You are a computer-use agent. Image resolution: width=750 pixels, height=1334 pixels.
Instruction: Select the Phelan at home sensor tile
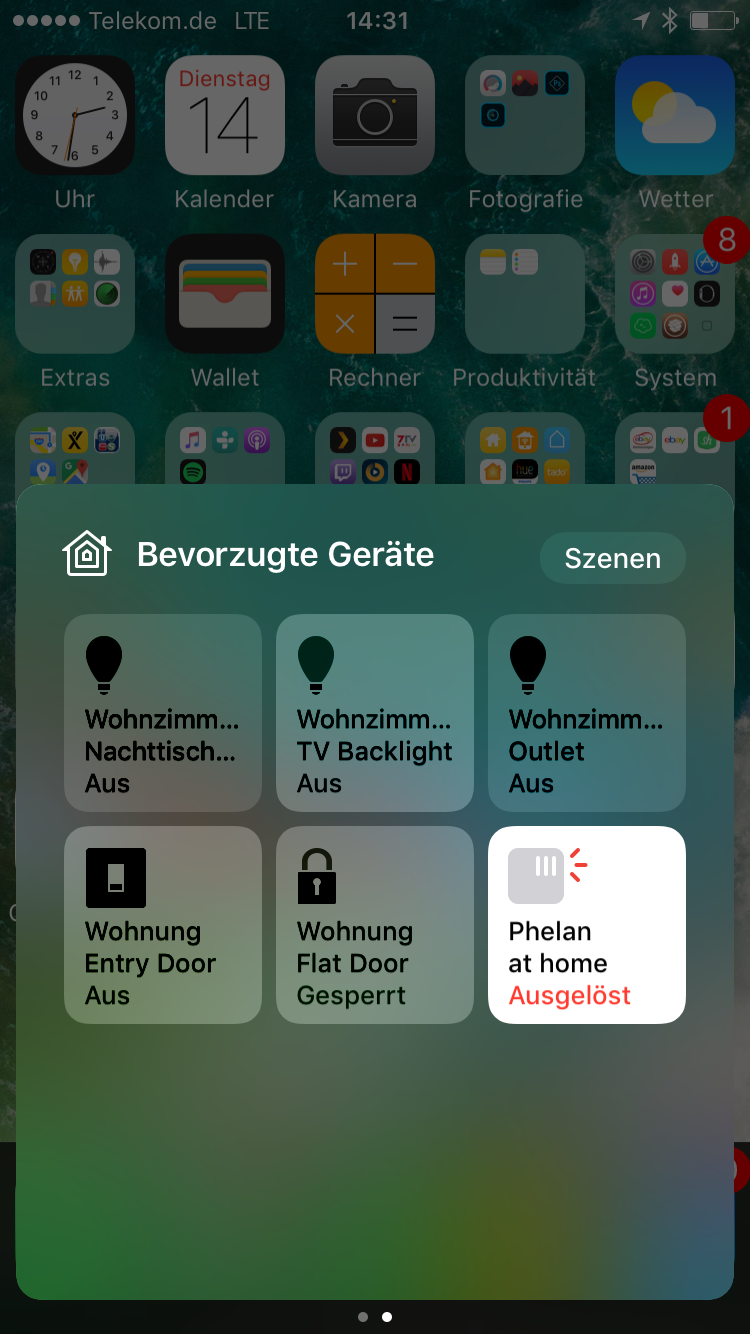pyautogui.click(x=587, y=924)
